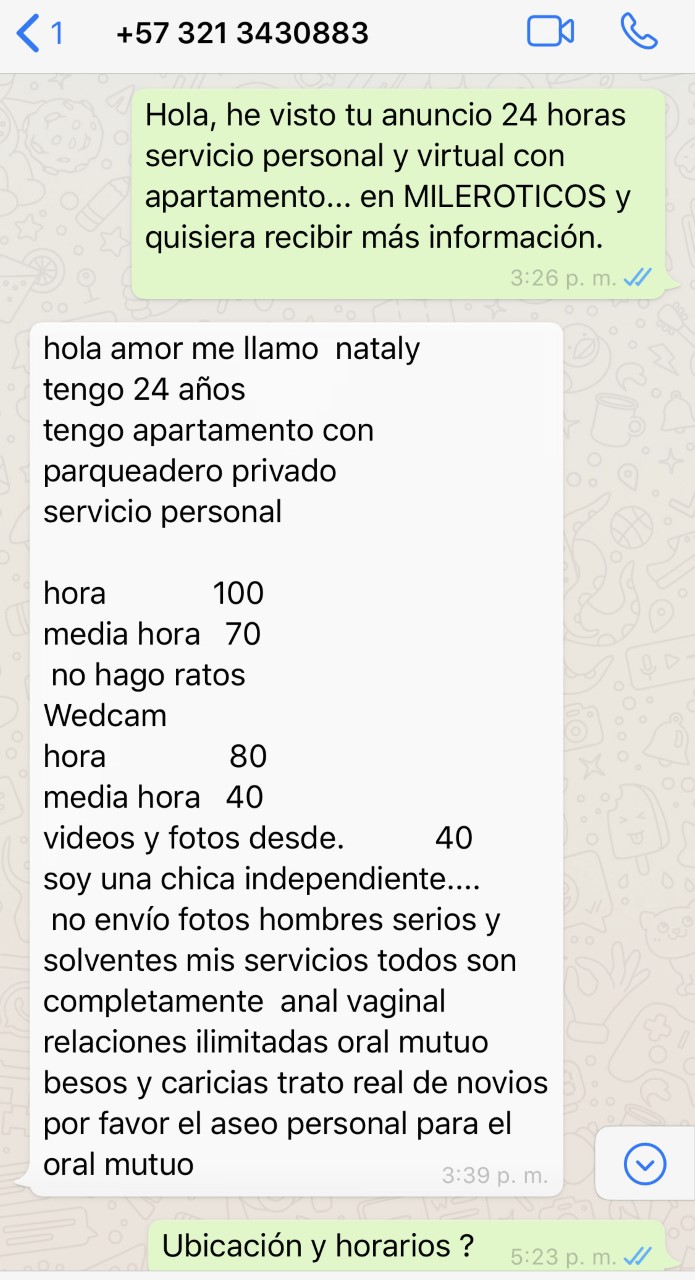Viewport: 695px width, 1280px height.
Task: Jump to the latest message with the down arrow
Action: [x=644, y=1163]
